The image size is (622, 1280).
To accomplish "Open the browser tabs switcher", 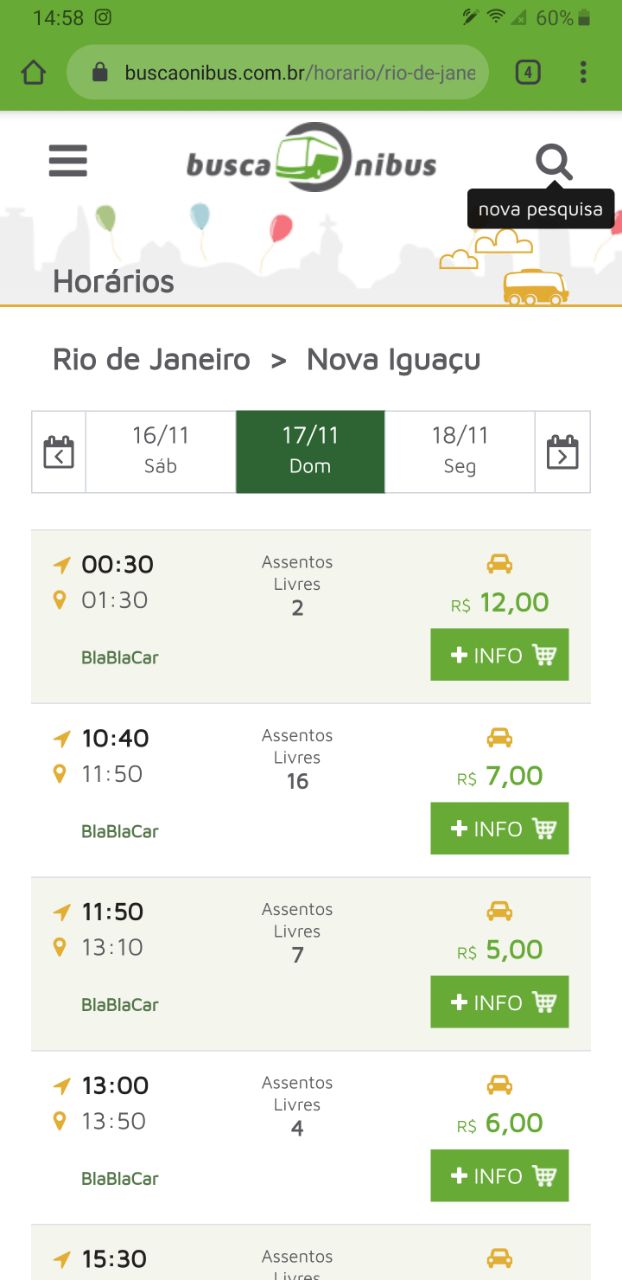I will (x=528, y=72).
